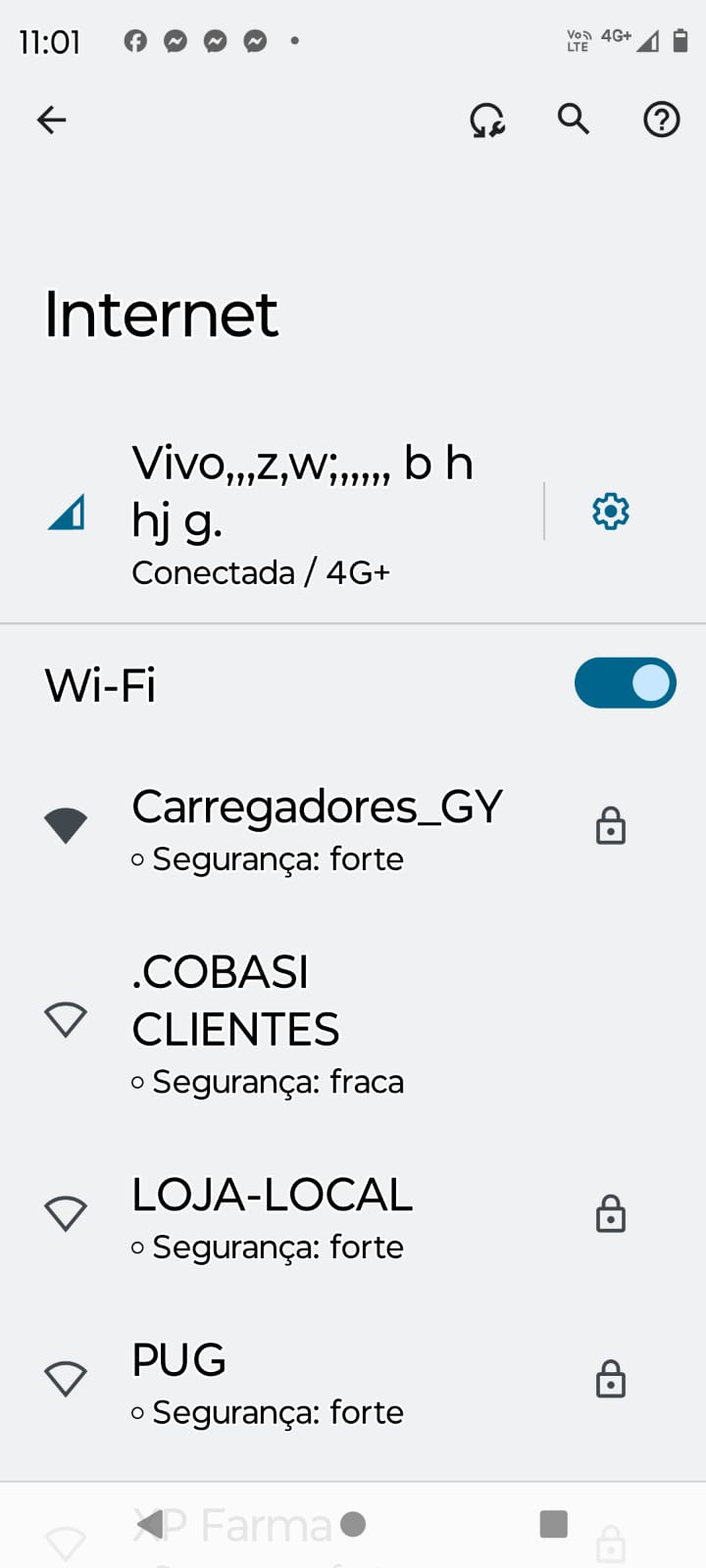706x1568 pixels.
Task: Tap the reset connectivity icon
Action: click(486, 121)
